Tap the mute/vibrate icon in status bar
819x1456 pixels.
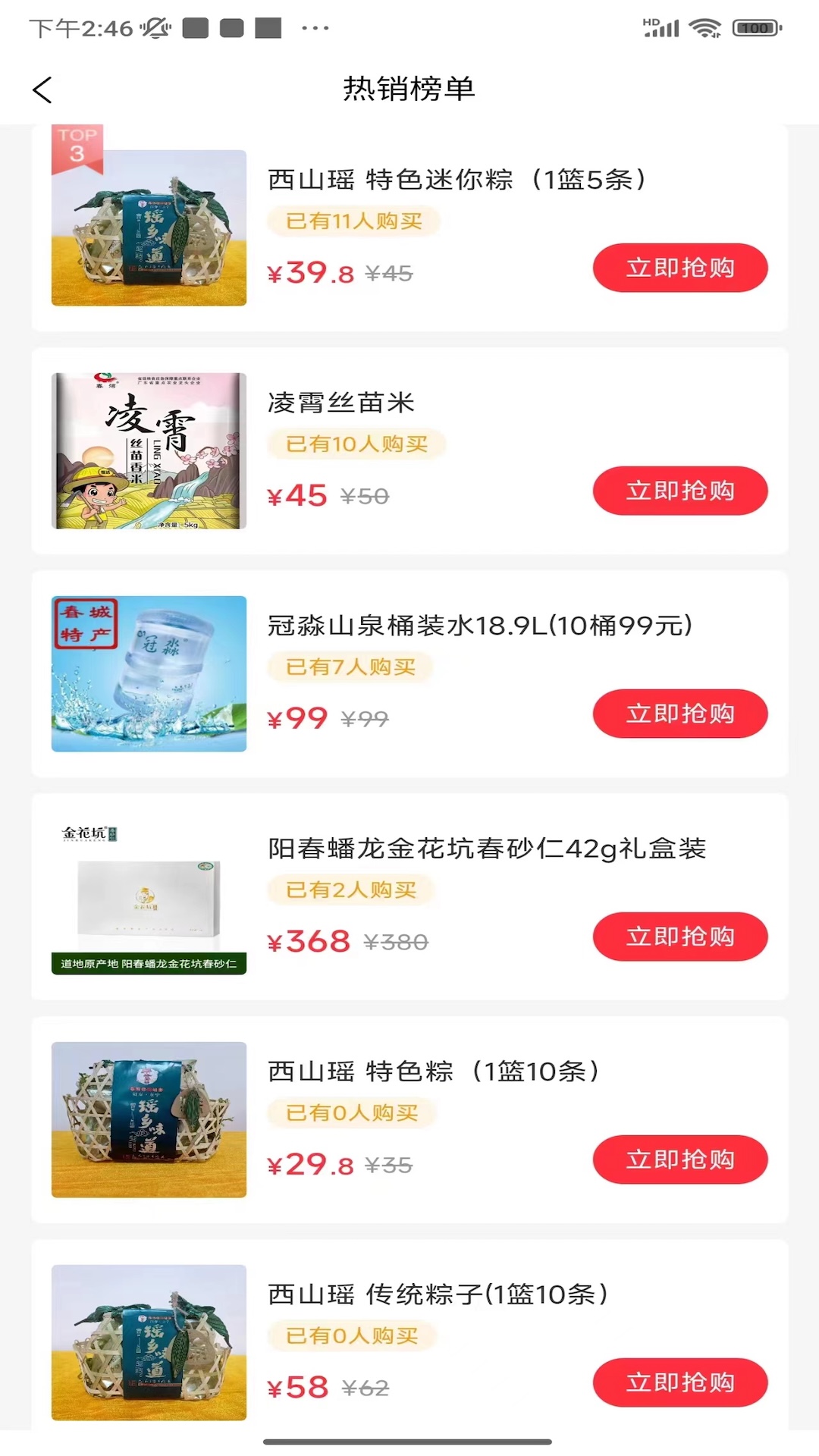click(x=154, y=27)
